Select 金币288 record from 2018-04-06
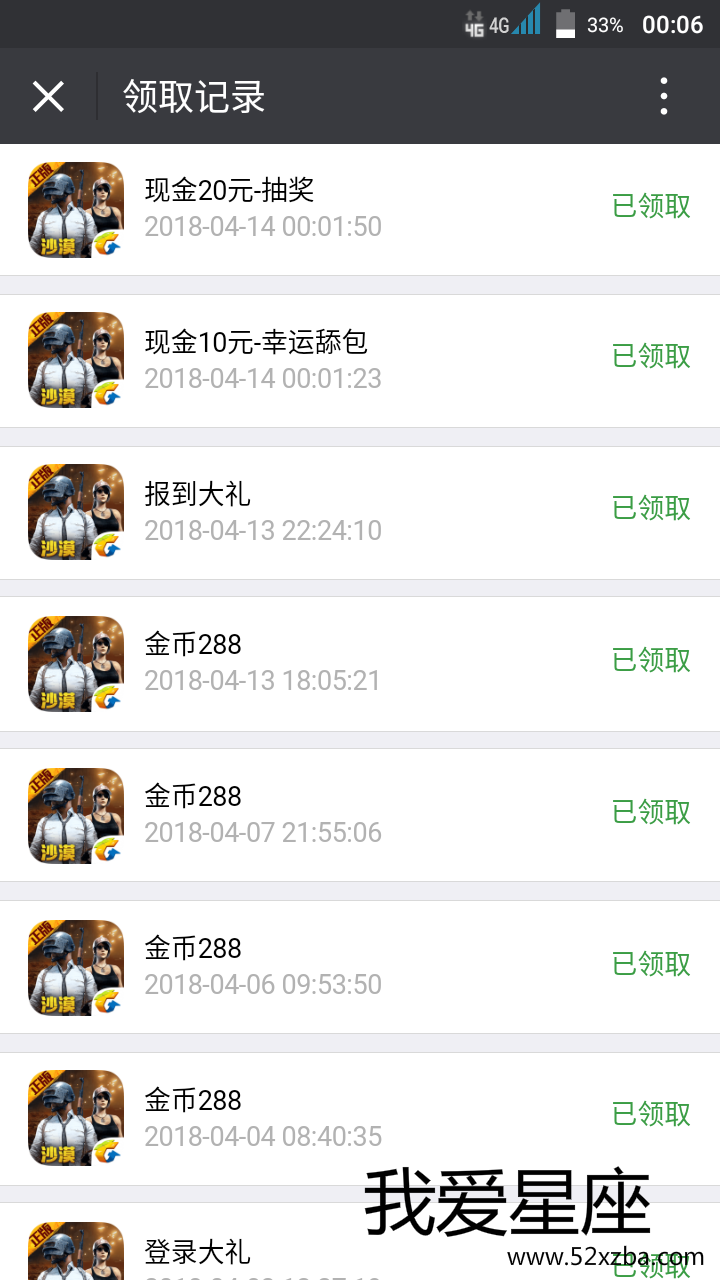This screenshot has width=720, height=1280. (360, 966)
